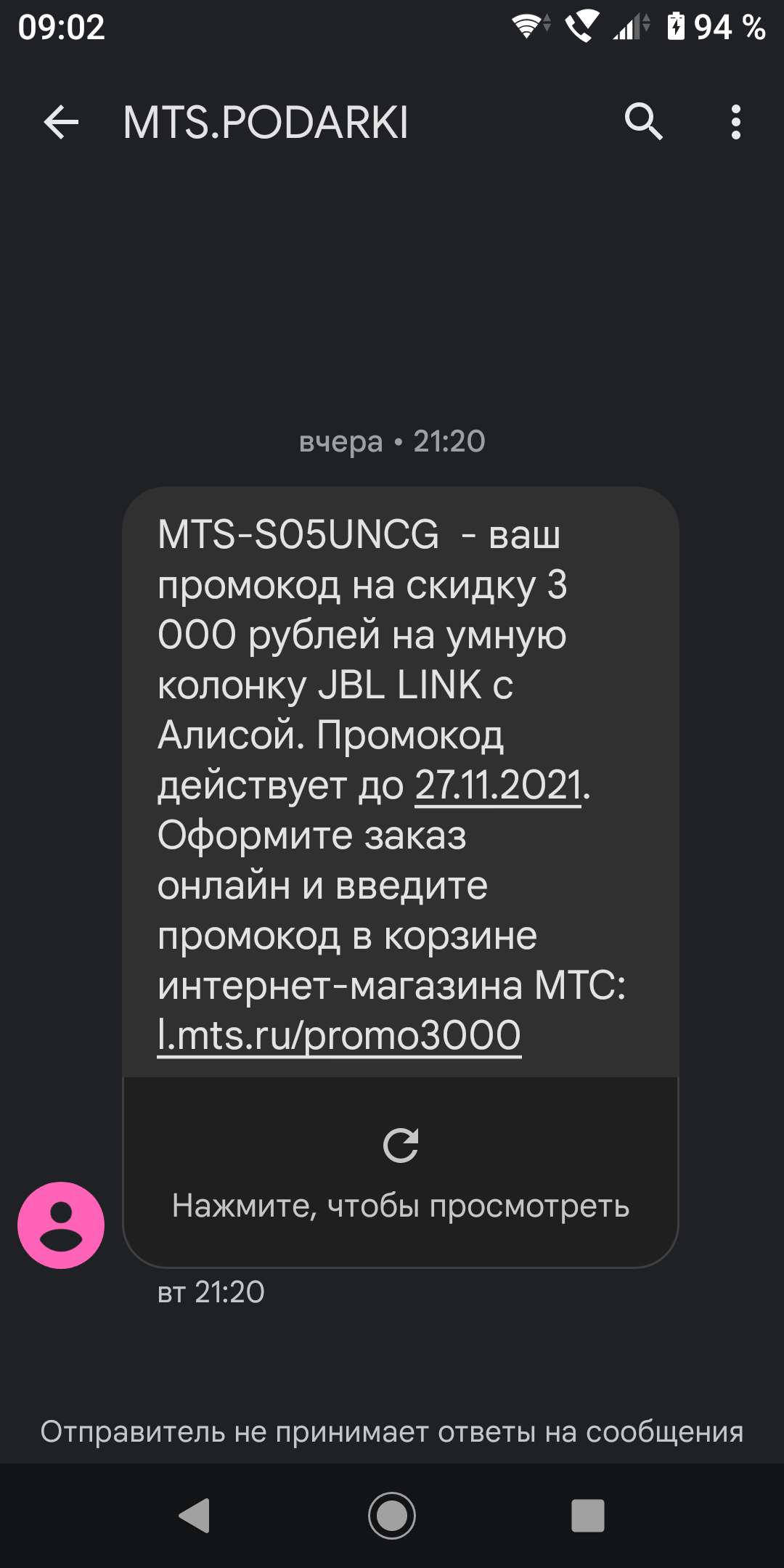784x1568 pixels.
Task: Tap the system home button
Action: [x=392, y=1516]
